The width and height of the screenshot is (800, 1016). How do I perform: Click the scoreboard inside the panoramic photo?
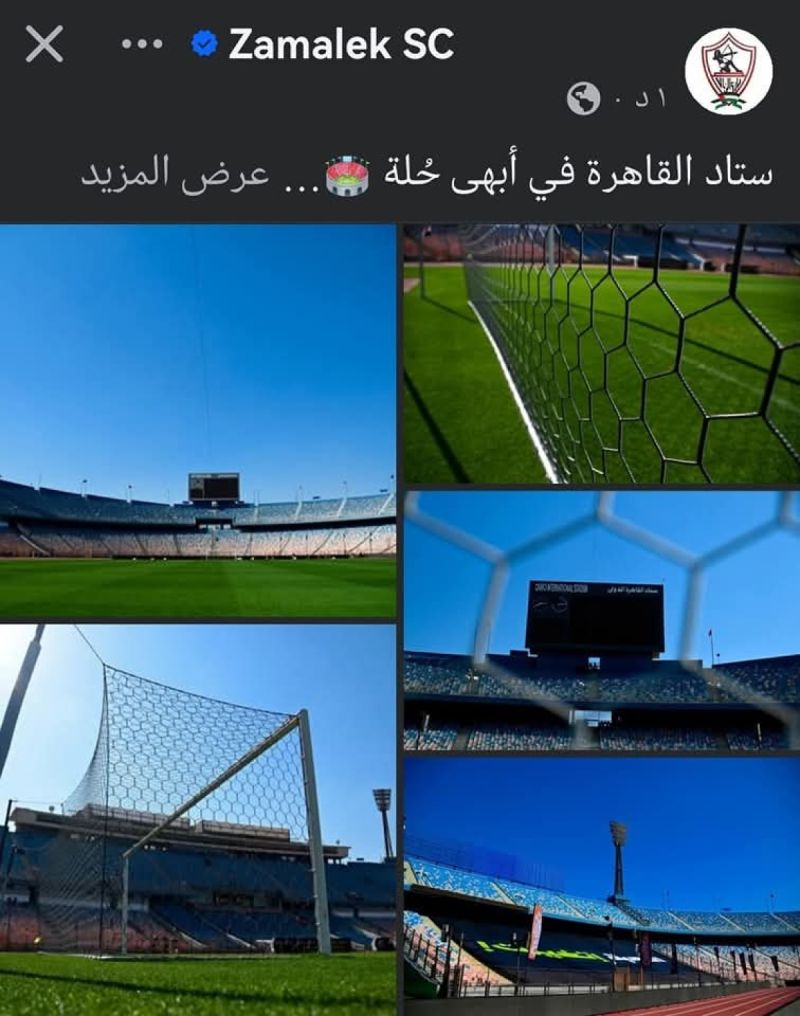click(x=215, y=485)
